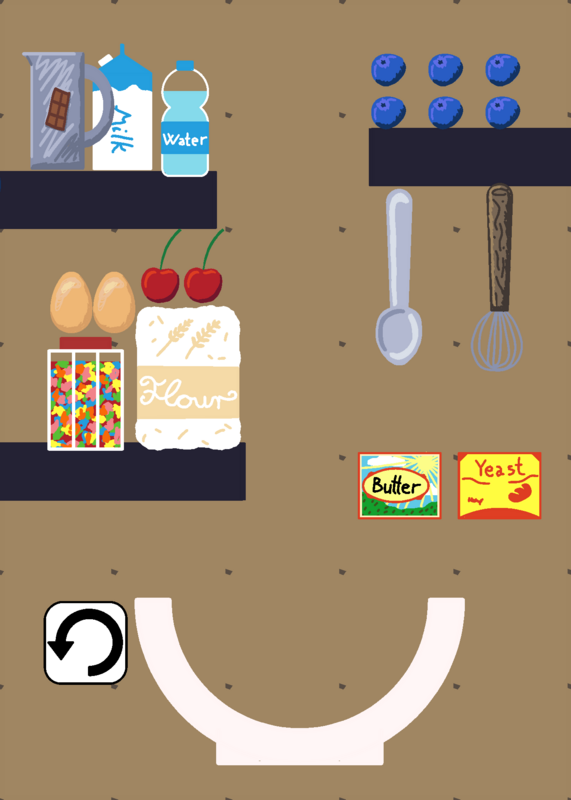Grab the metal spoon

pyautogui.click(x=399, y=277)
